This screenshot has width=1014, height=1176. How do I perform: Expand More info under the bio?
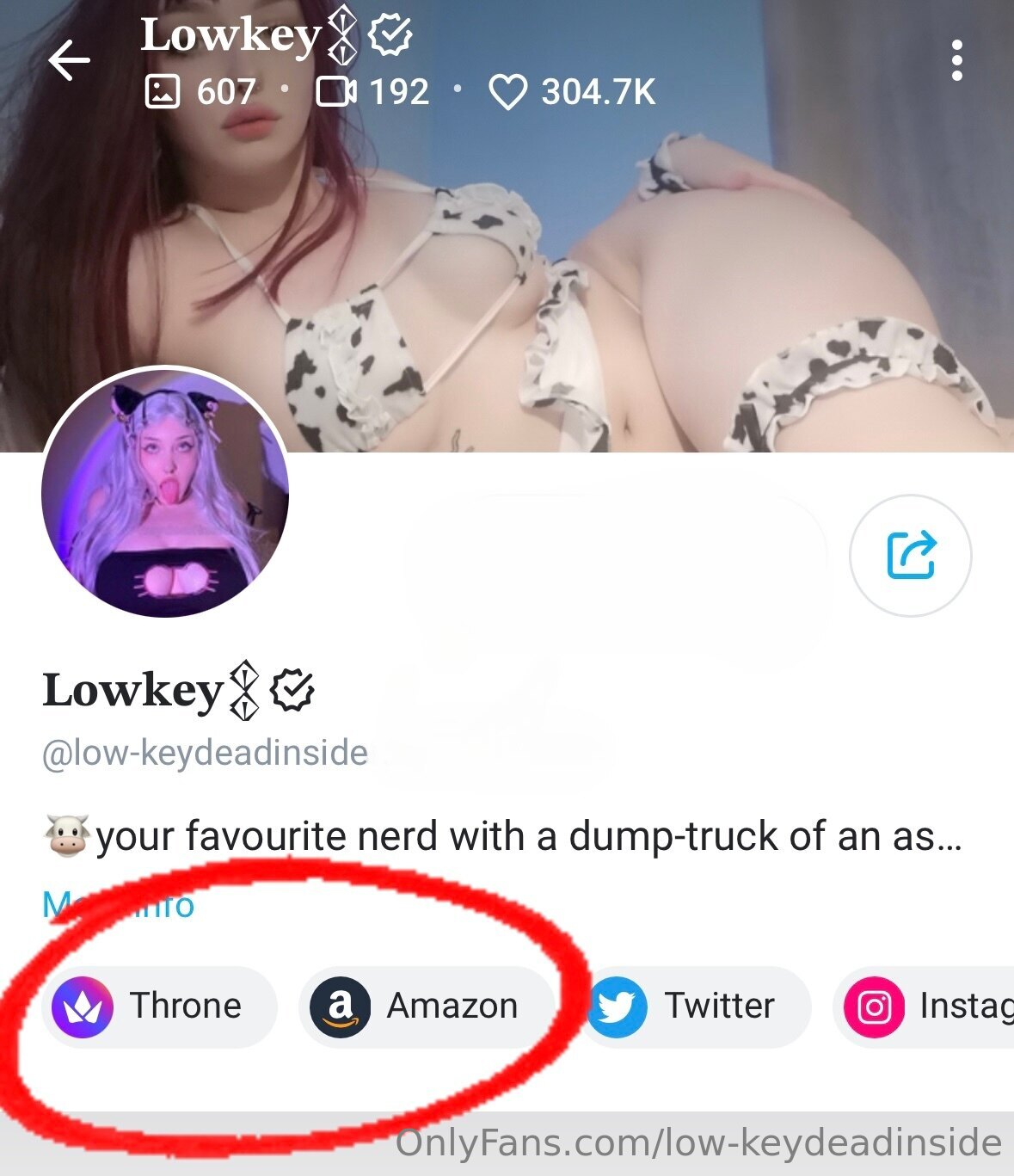click(163, 905)
